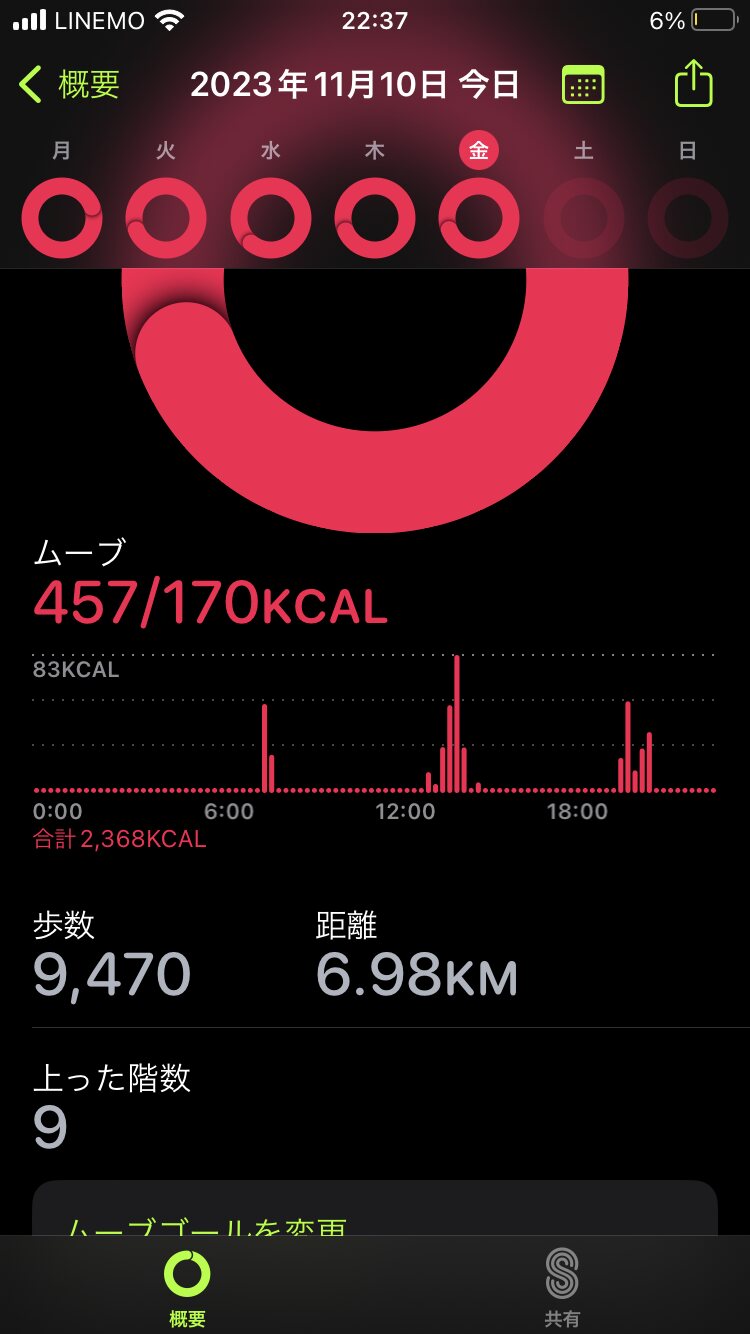Open the calendar view

click(583, 85)
